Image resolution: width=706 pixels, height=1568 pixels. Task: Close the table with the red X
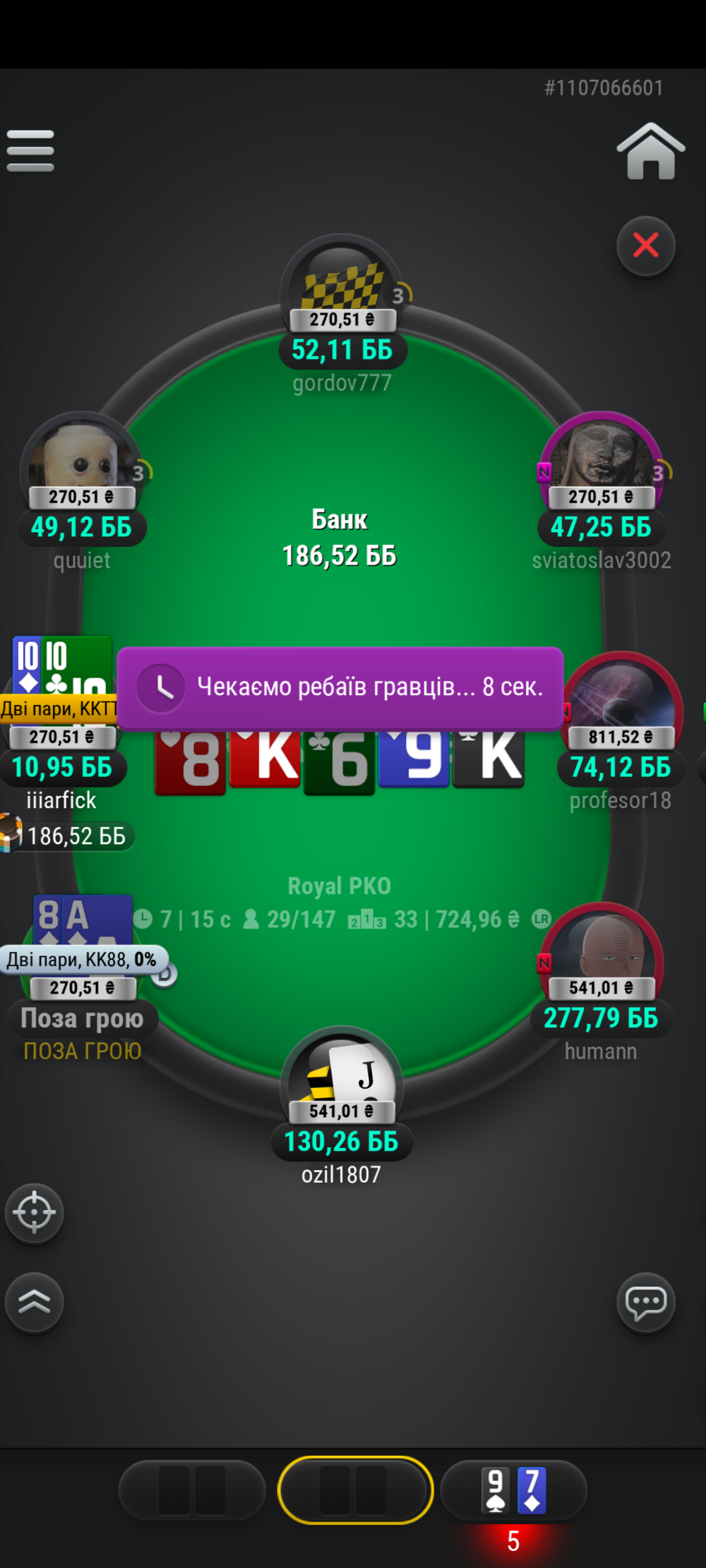point(646,246)
